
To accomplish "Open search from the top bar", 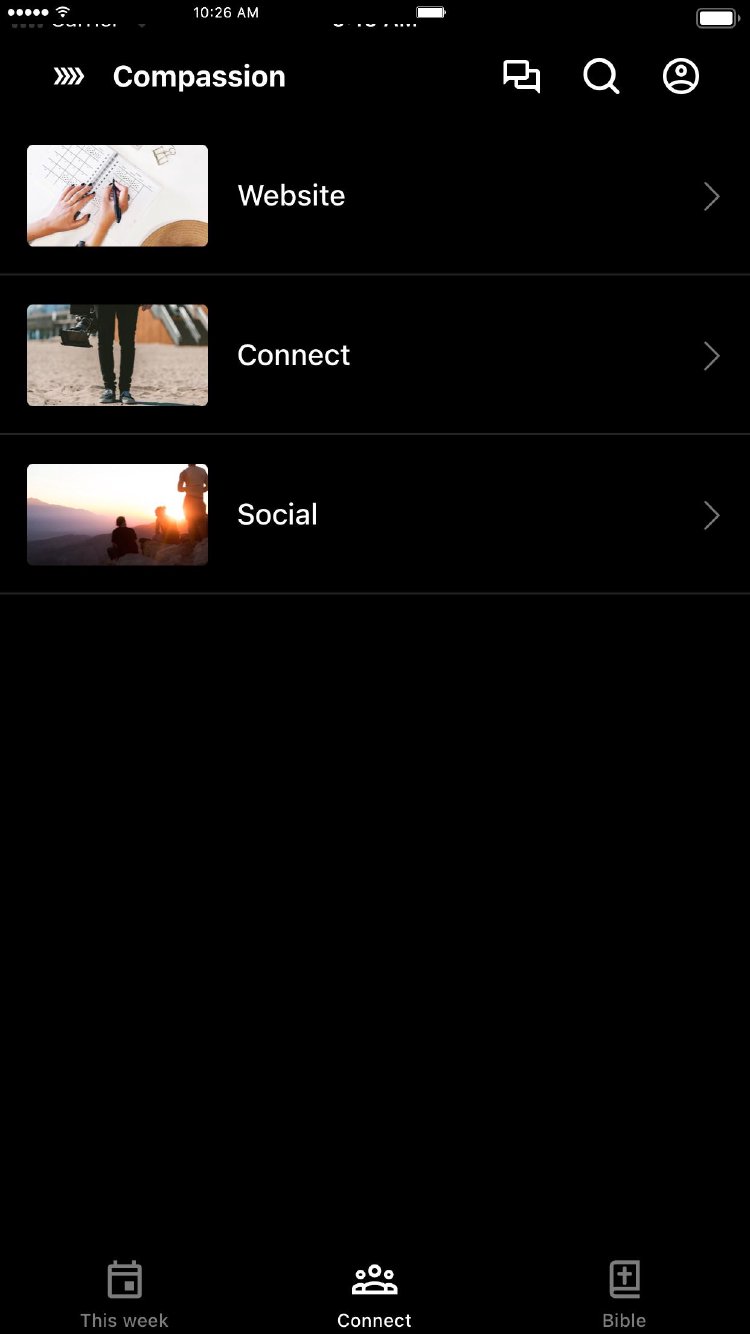I will point(601,77).
